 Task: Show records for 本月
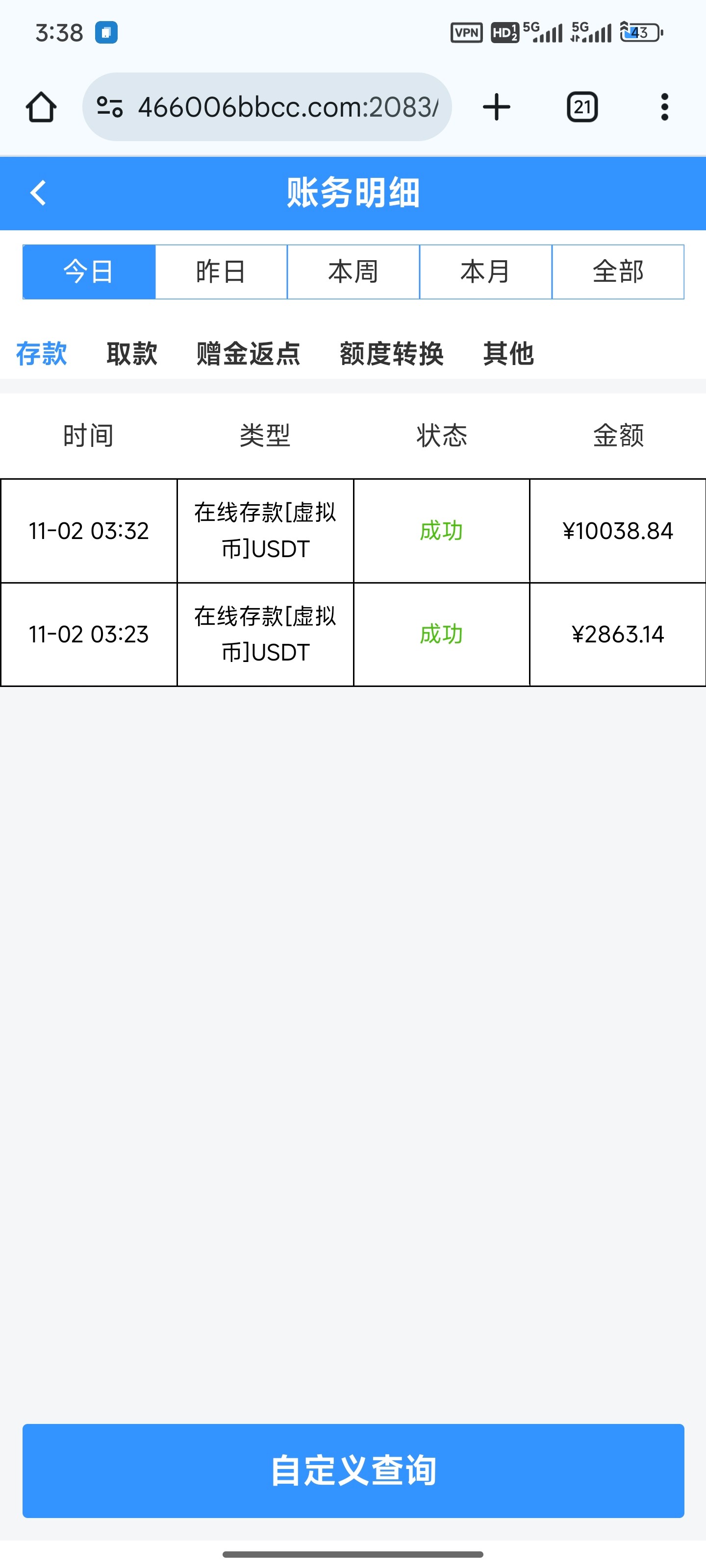(485, 271)
